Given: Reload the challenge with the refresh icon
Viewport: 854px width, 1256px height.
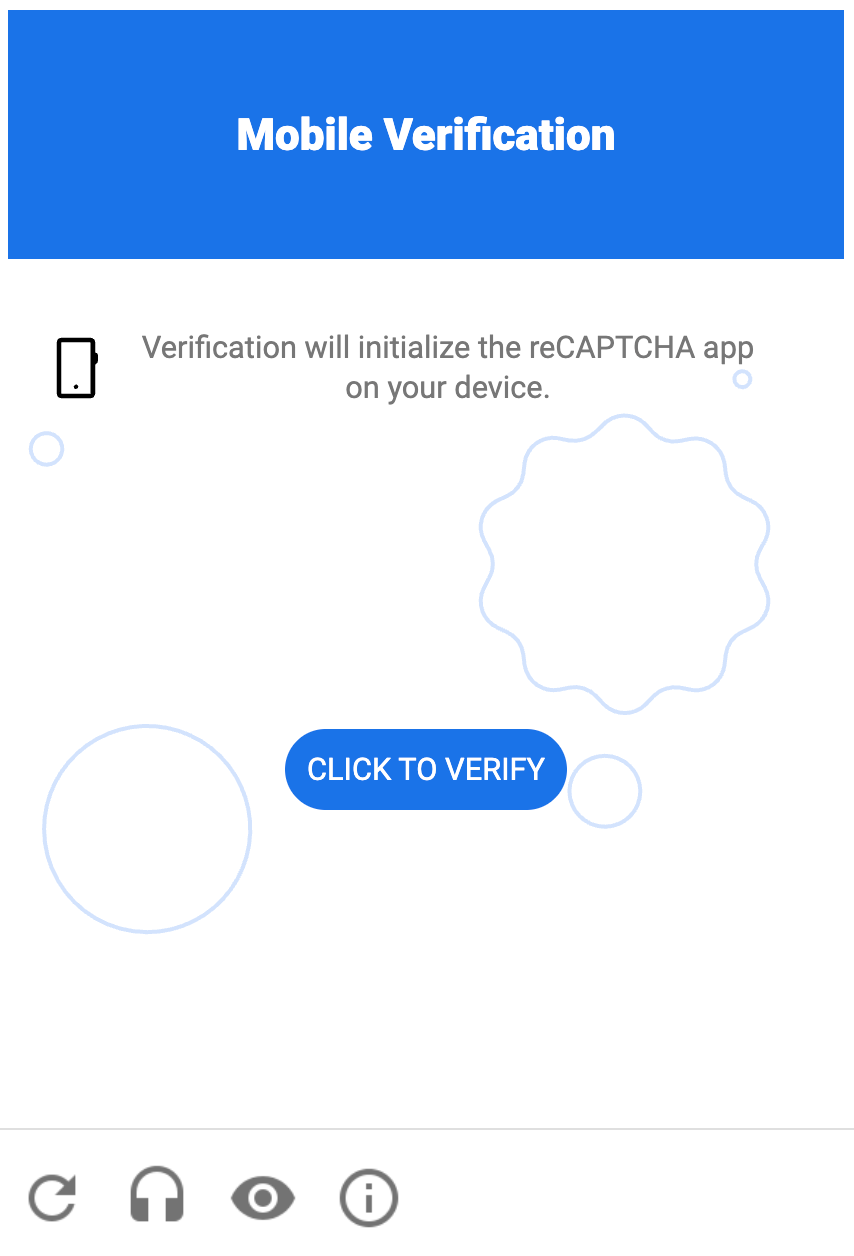Looking at the screenshot, I should pyautogui.click(x=52, y=1197).
